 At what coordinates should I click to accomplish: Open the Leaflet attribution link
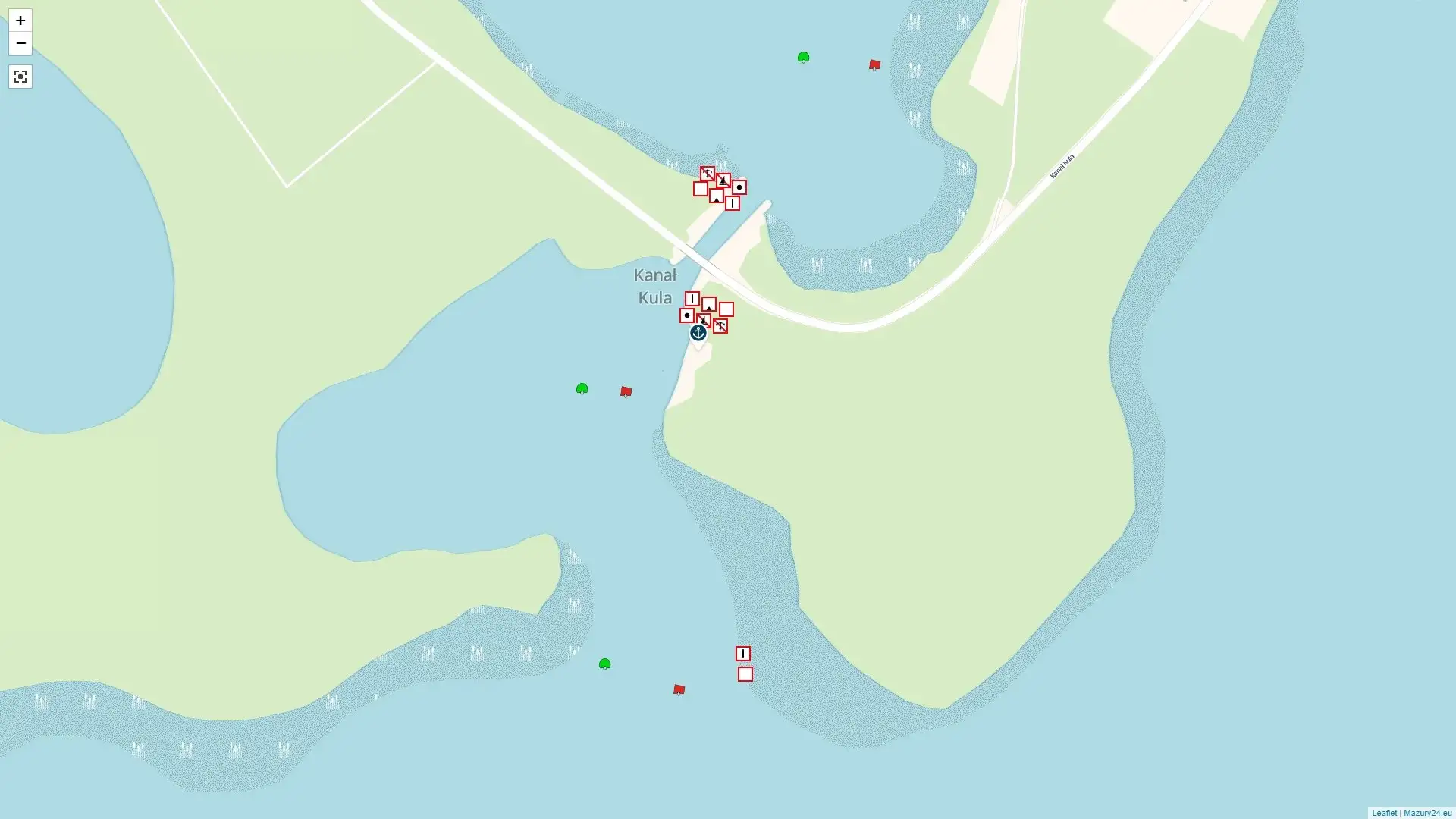click(x=1383, y=813)
